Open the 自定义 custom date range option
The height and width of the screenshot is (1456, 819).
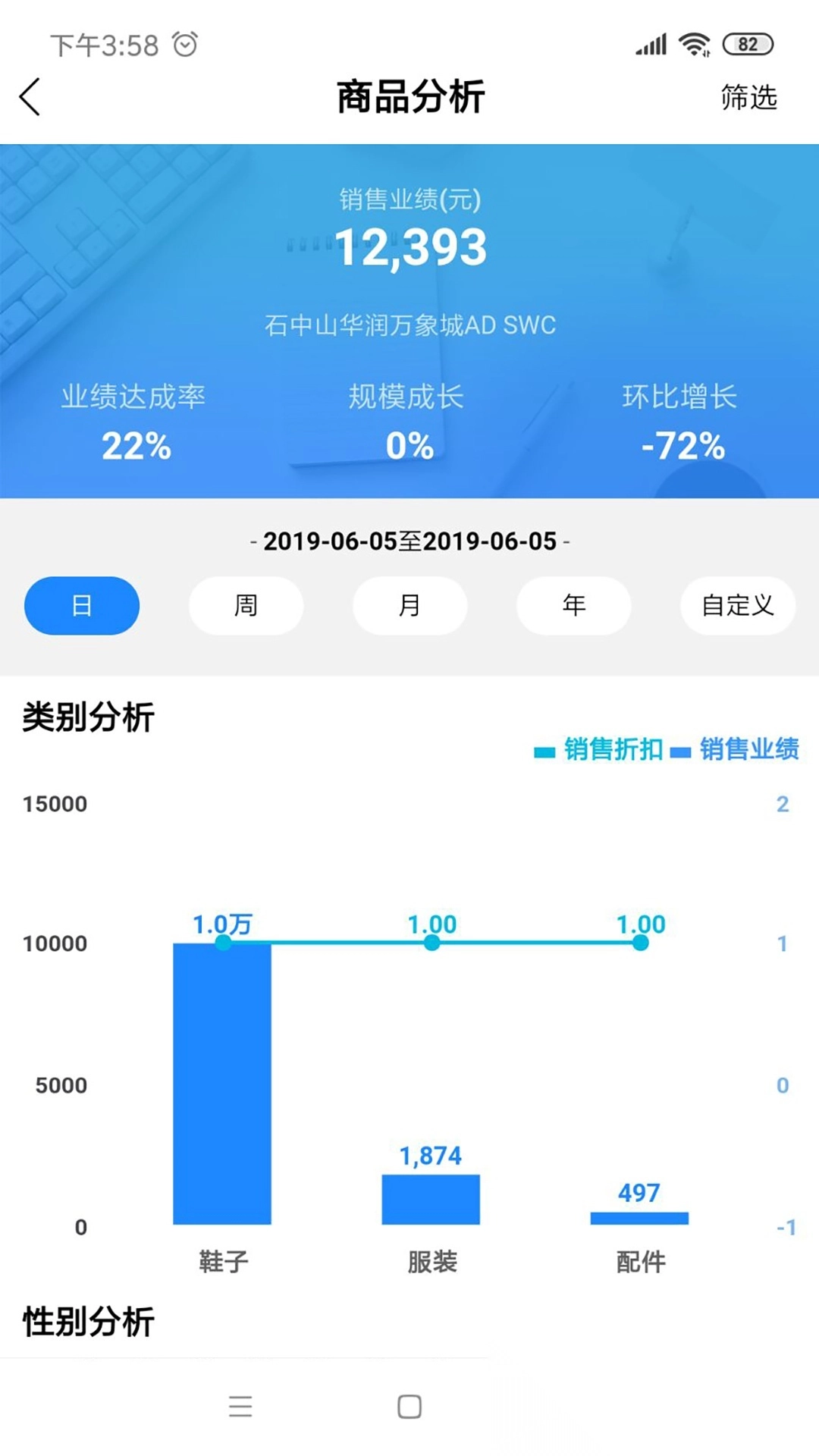738,605
